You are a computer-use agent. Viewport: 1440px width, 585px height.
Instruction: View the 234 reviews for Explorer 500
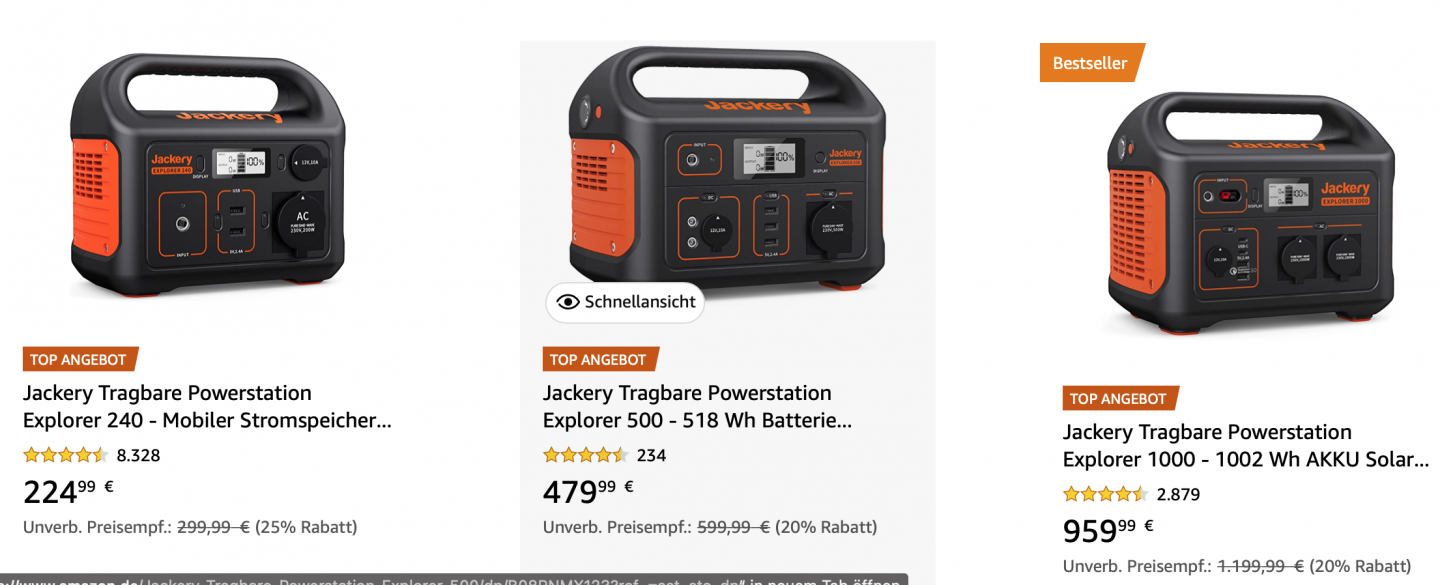point(651,456)
